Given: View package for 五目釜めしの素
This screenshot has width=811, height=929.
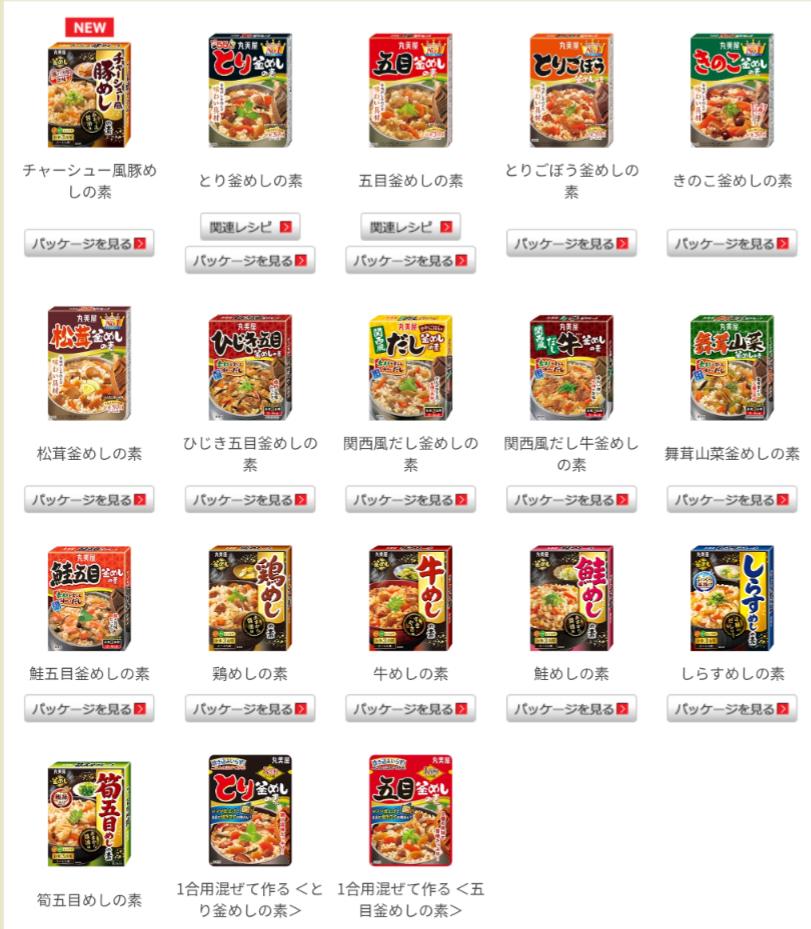Looking at the screenshot, I should (x=410, y=261).
